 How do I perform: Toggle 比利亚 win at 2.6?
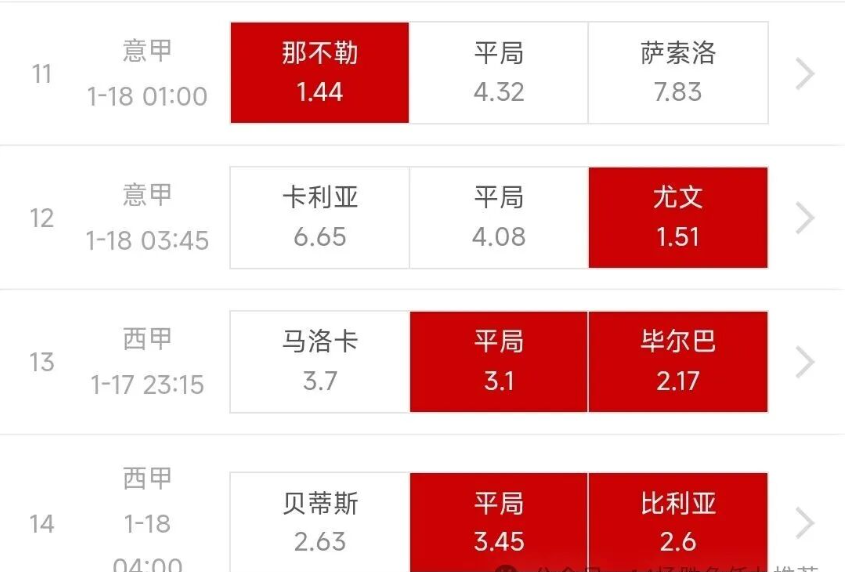pos(678,521)
